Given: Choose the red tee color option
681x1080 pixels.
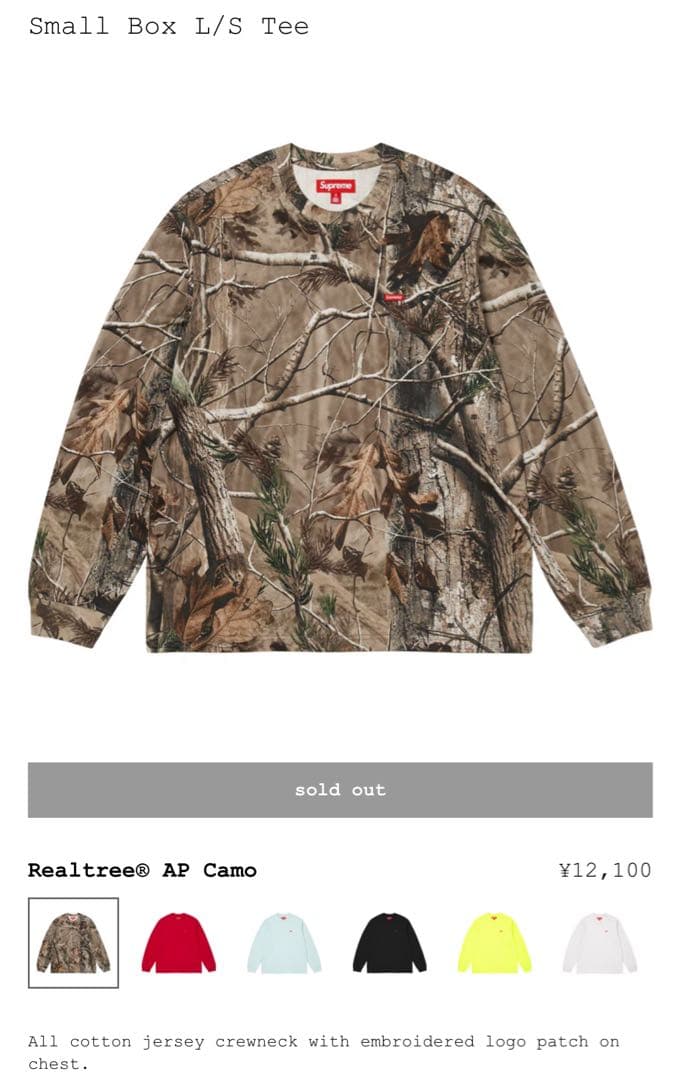Looking at the screenshot, I should click(x=178, y=942).
